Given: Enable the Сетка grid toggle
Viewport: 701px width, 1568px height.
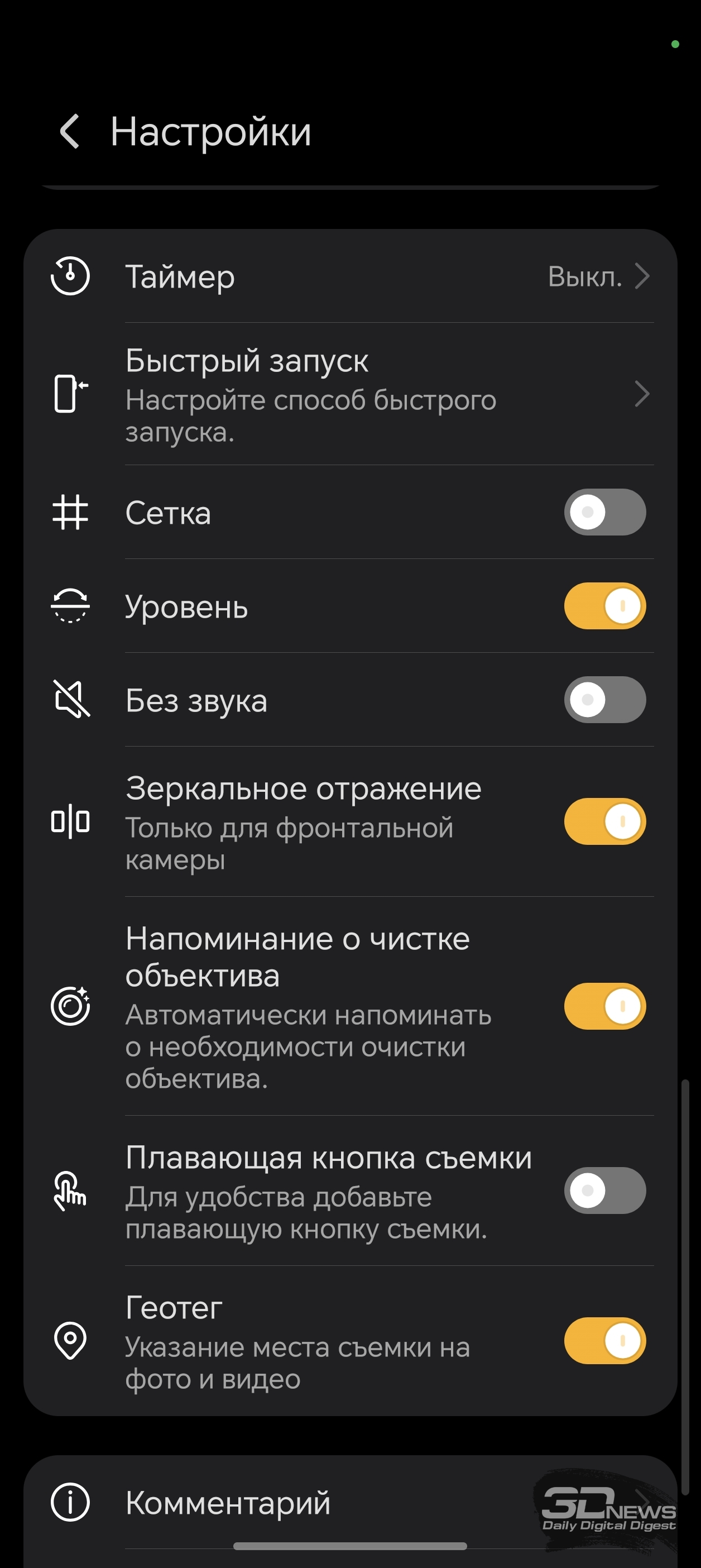Looking at the screenshot, I should pos(604,512).
